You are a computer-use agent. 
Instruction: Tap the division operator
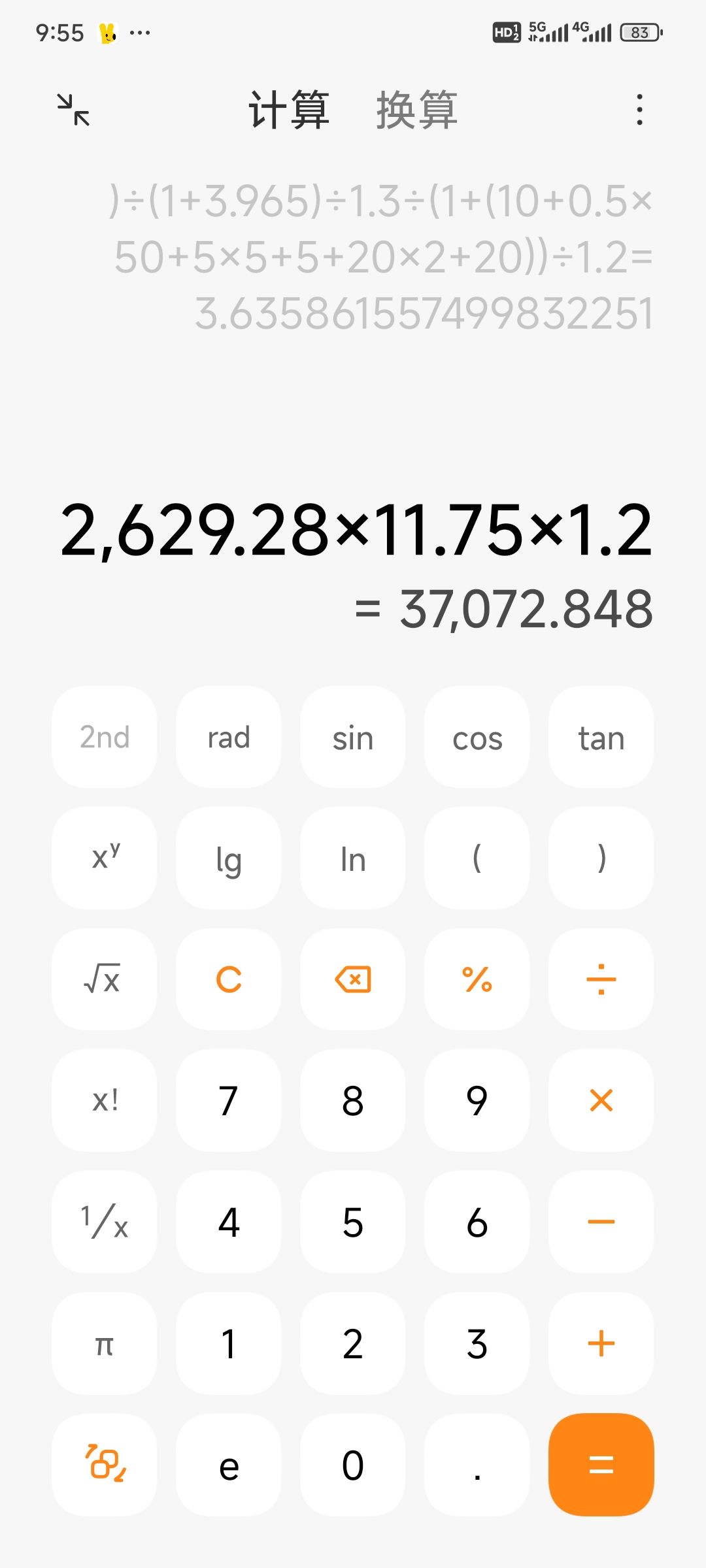pyautogui.click(x=601, y=979)
